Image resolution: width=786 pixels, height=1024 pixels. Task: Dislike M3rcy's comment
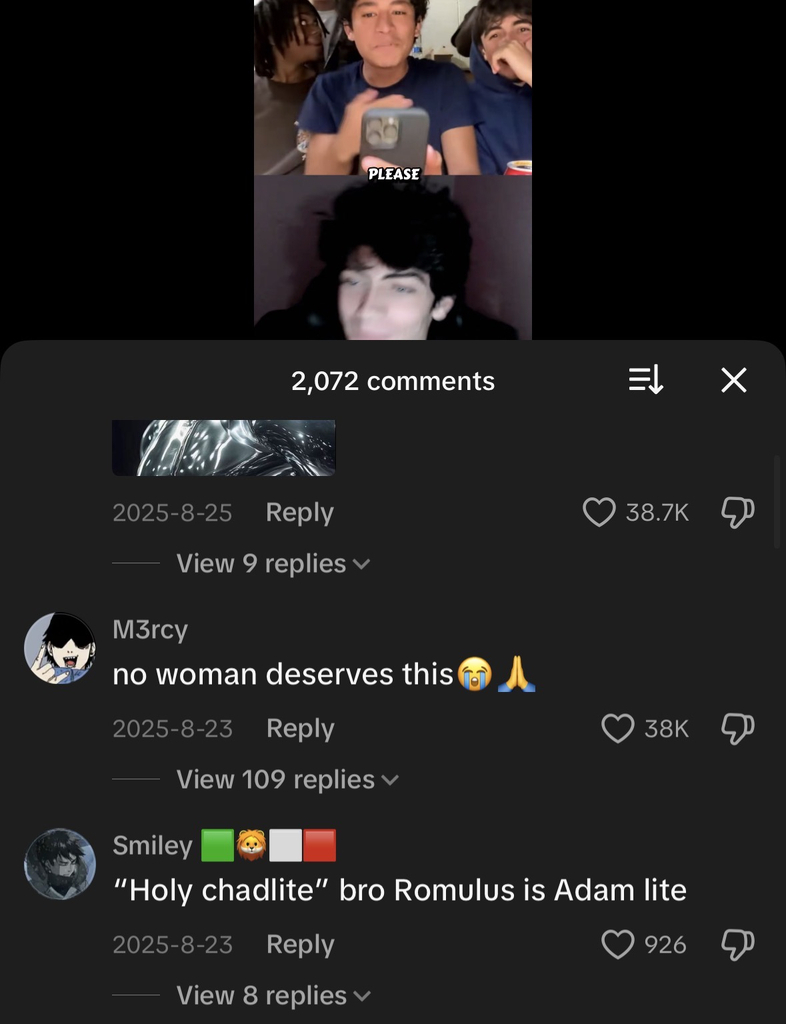(x=737, y=728)
